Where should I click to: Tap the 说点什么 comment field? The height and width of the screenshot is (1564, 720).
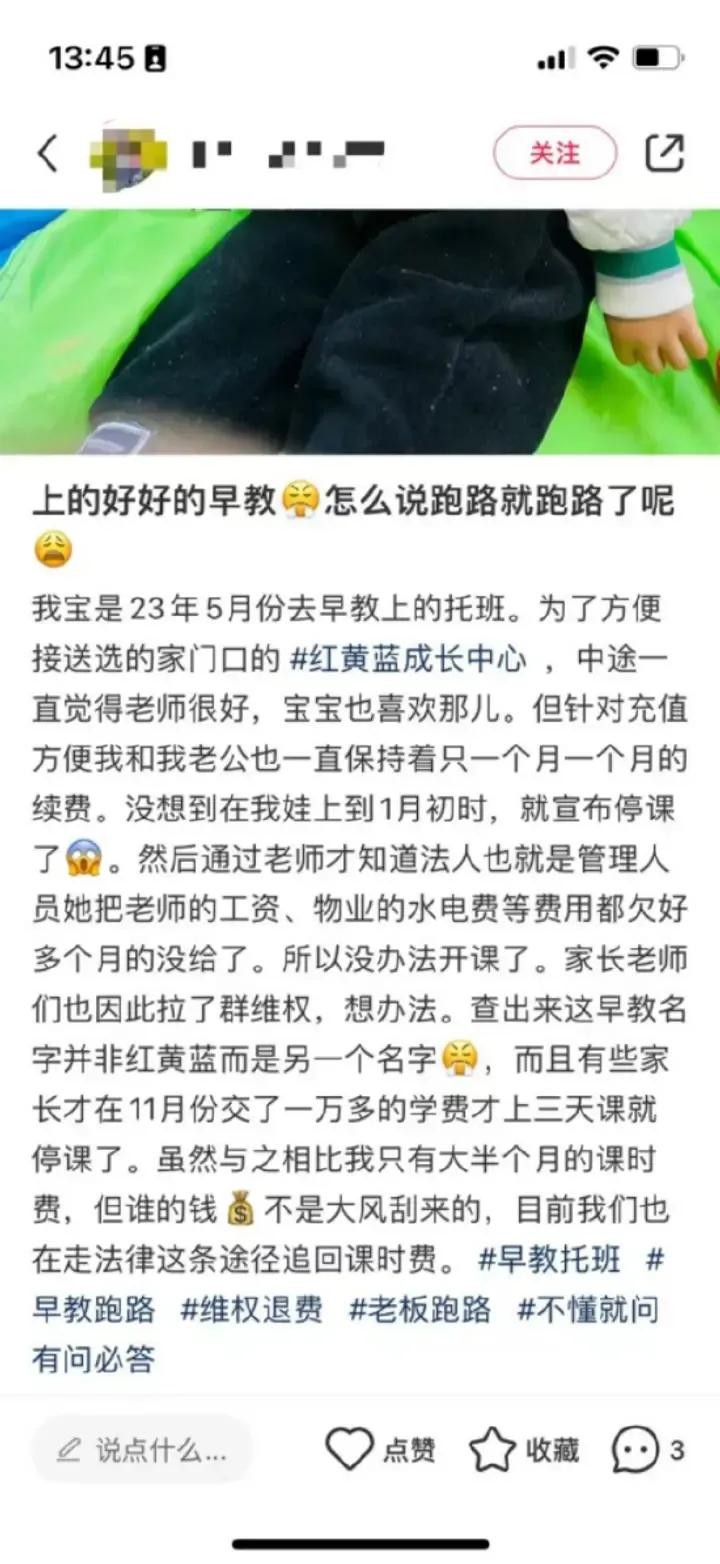coord(142,1450)
